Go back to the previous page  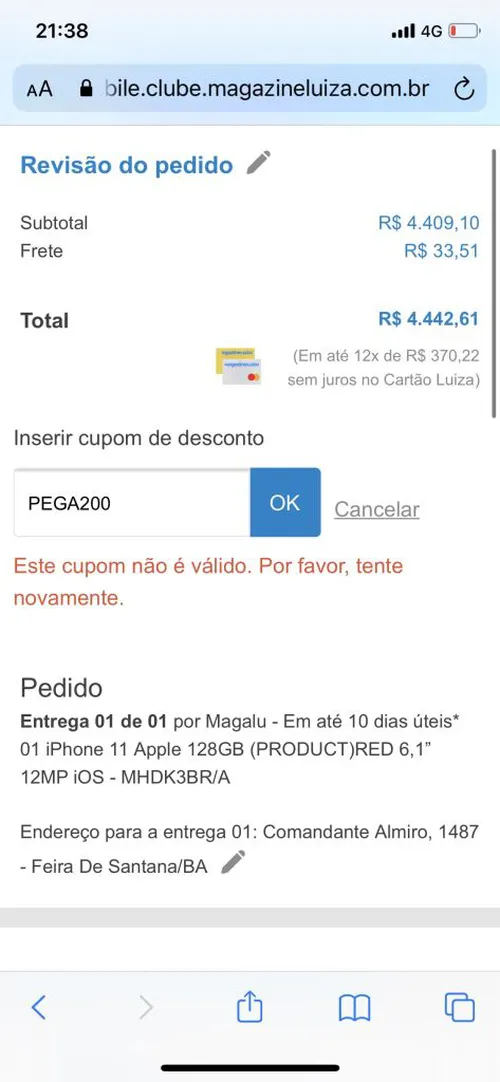(x=39, y=1008)
